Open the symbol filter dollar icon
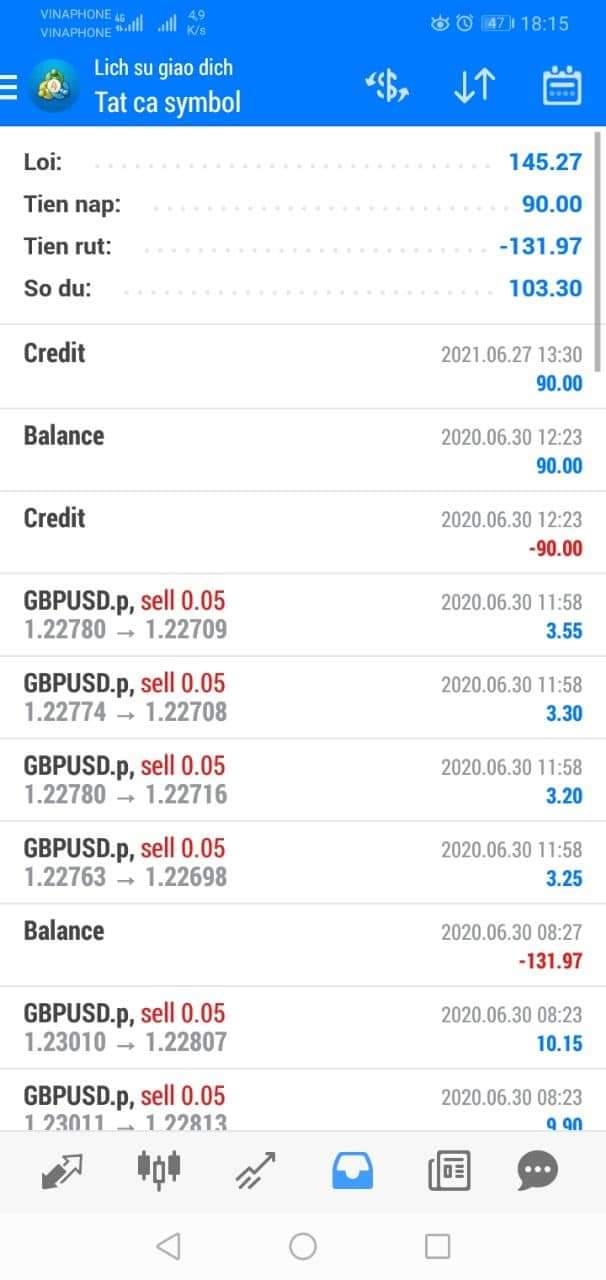This screenshot has width=606, height=1280. coord(387,87)
